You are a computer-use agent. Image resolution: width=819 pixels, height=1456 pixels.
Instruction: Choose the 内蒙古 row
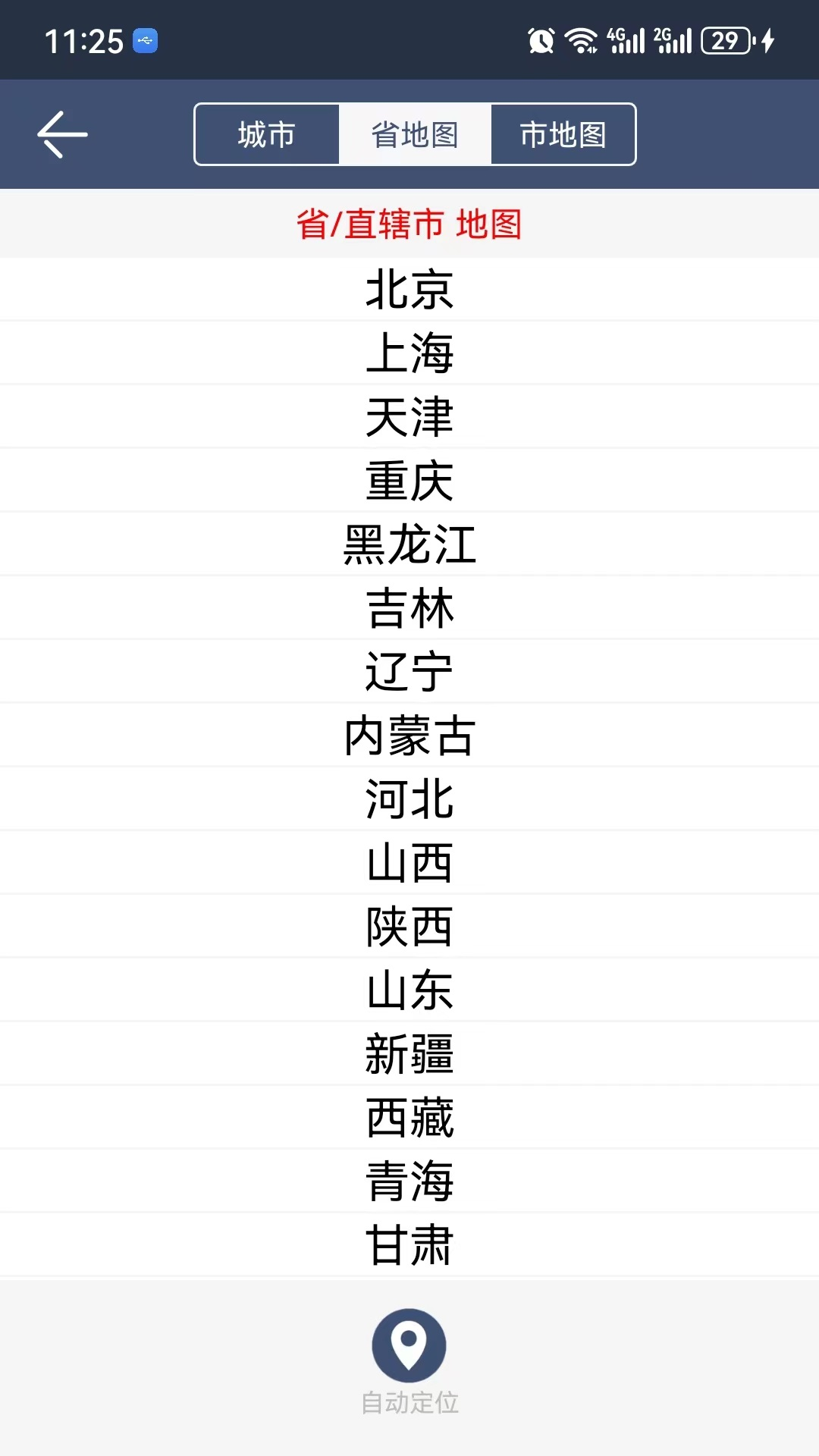click(409, 736)
